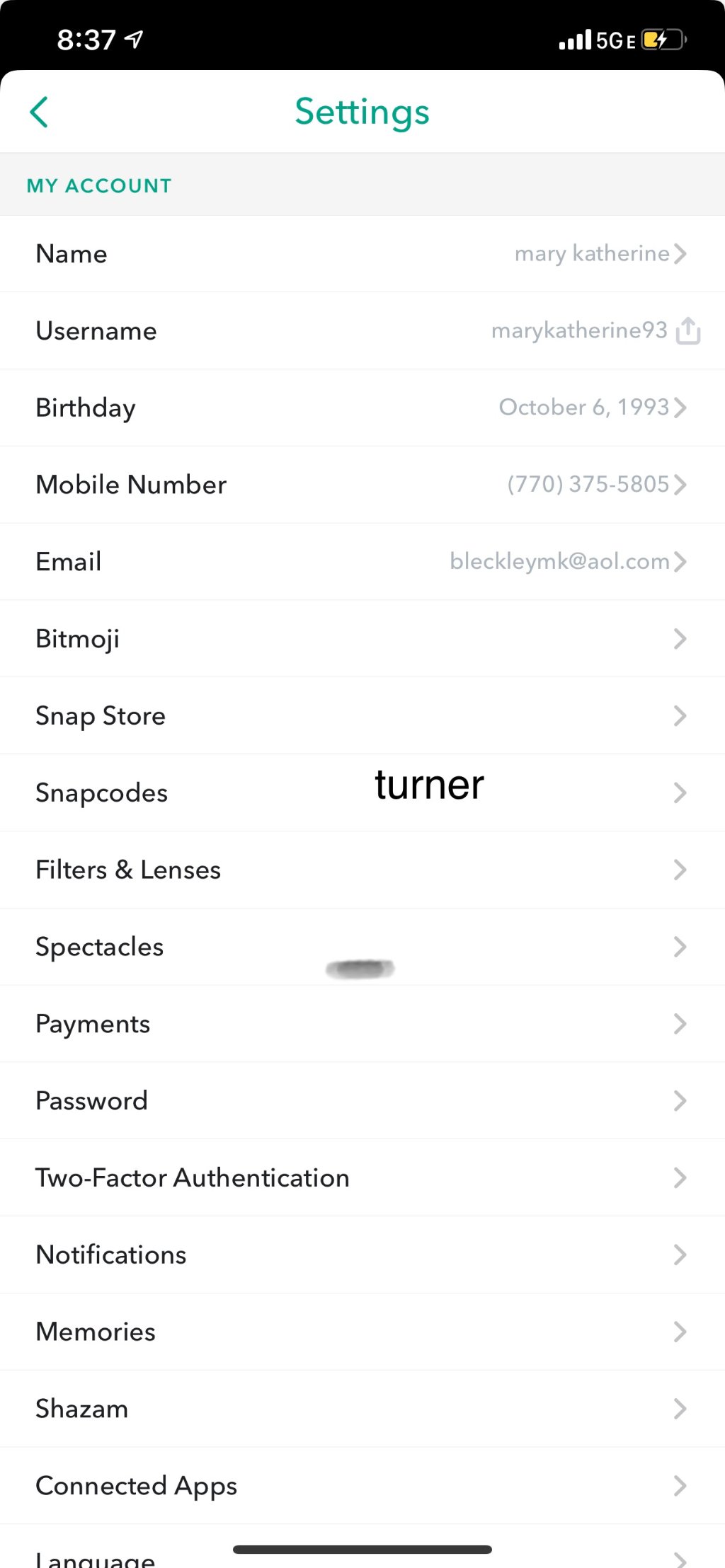Open Two-Factor Authentication
The width and height of the screenshot is (725, 1568).
pos(362,1178)
